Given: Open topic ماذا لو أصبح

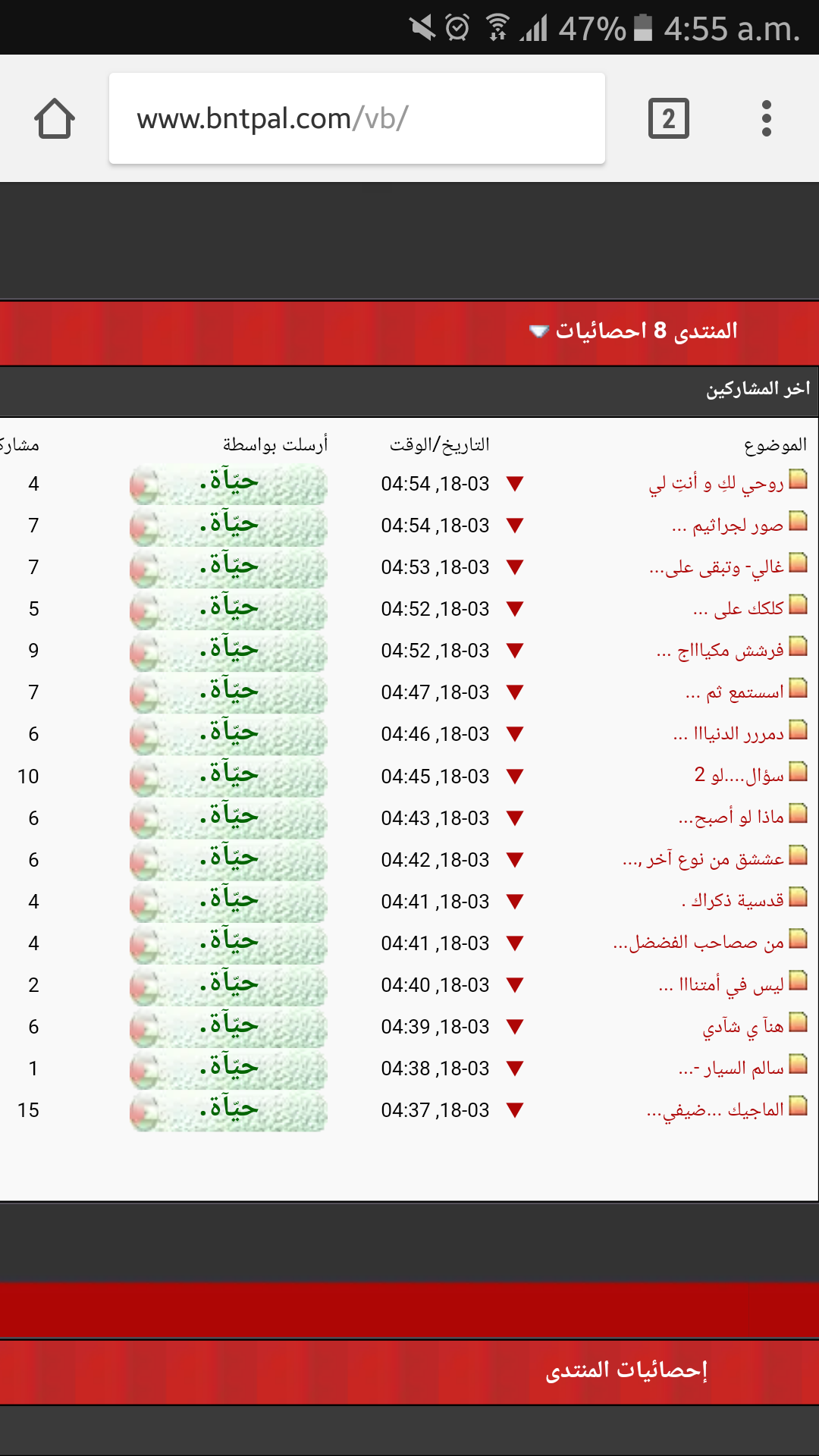Looking at the screenshot, I should pos(731,817).
